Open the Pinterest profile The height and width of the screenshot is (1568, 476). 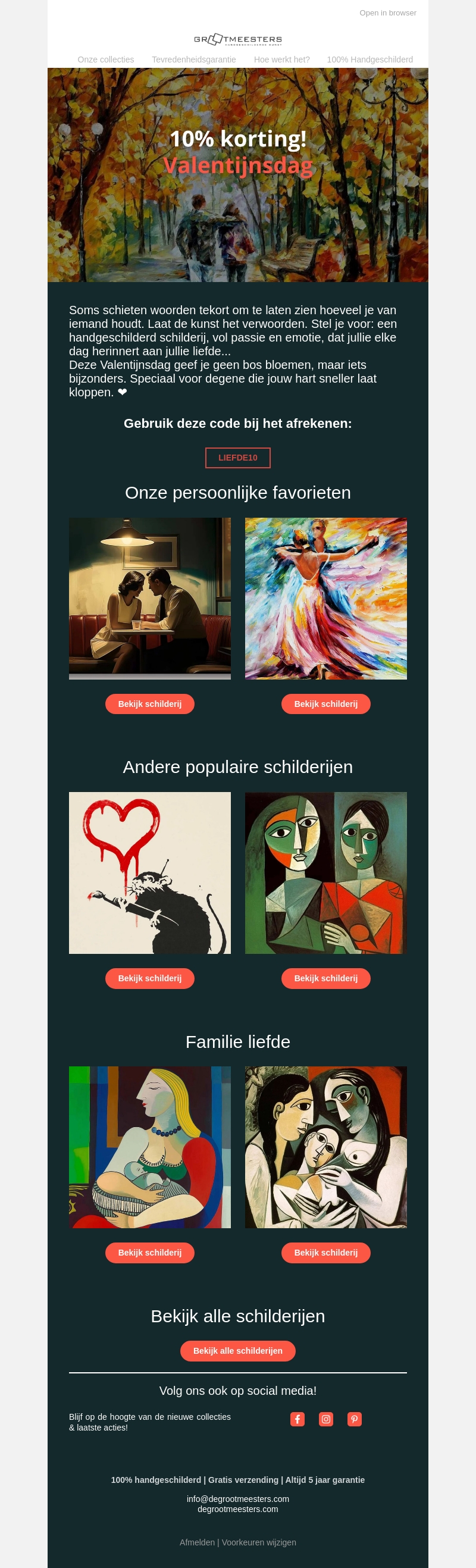pos(354,1419)
